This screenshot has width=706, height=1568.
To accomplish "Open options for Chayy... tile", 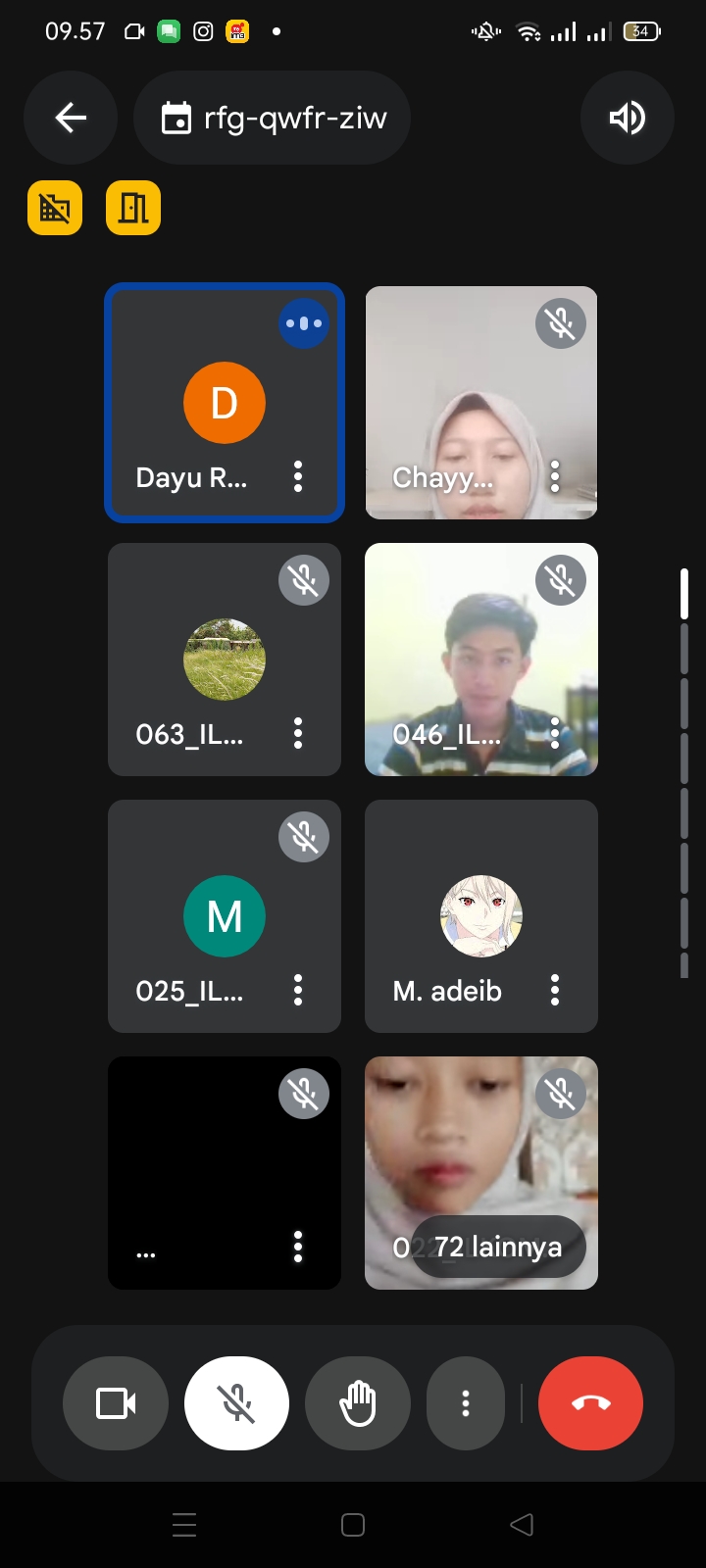I will click(x=555, y=477).
